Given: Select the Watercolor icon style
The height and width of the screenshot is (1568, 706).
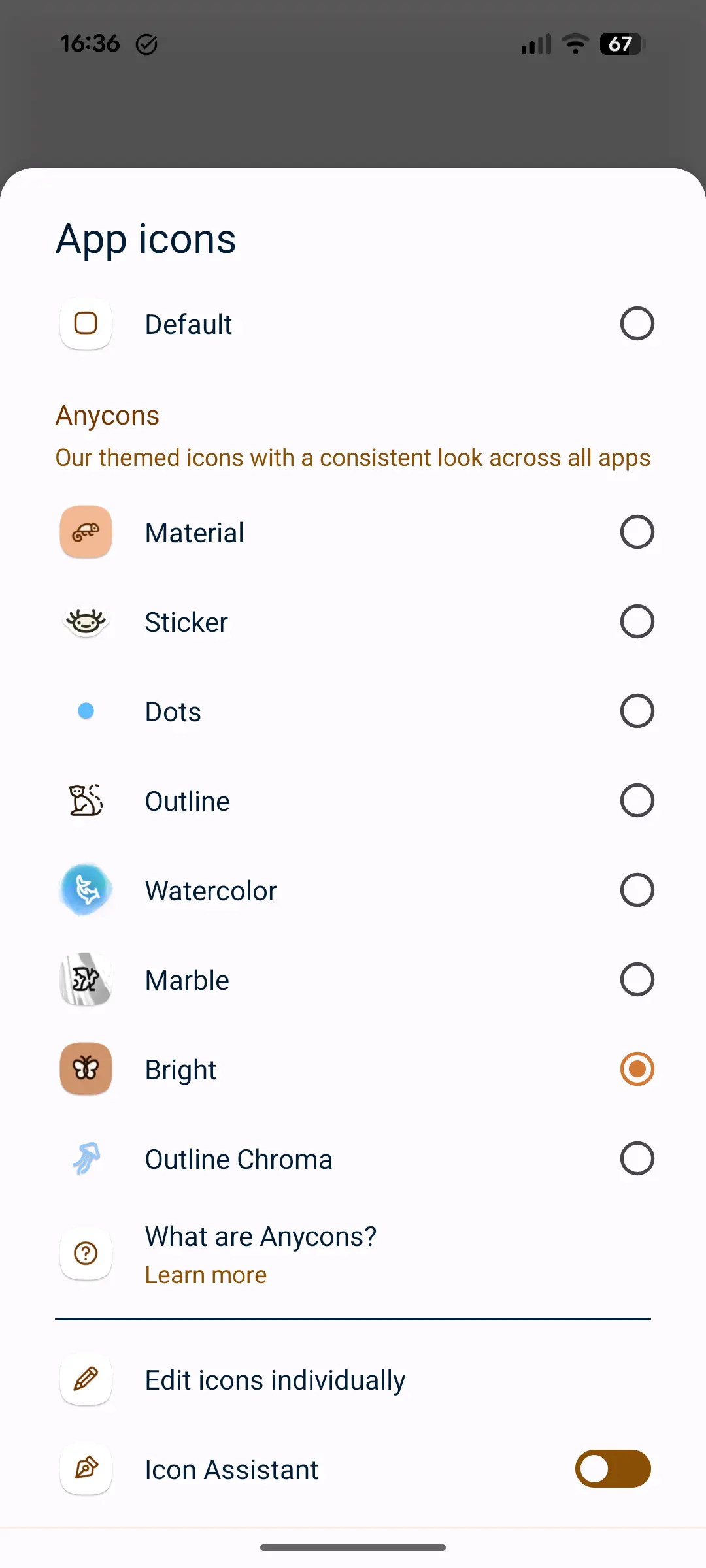Looking at the screenshot, I should (x=353, y=890).
